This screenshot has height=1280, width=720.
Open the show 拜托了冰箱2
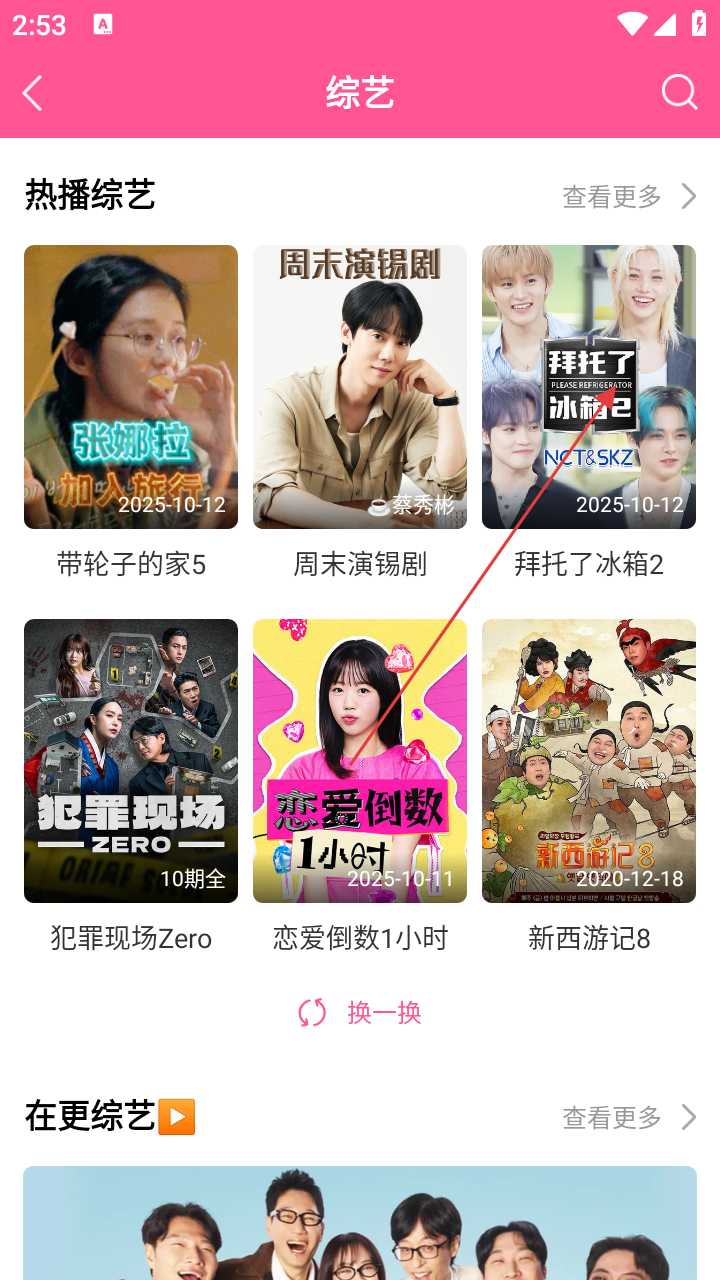pyautogui.click(x=589, y=387)
